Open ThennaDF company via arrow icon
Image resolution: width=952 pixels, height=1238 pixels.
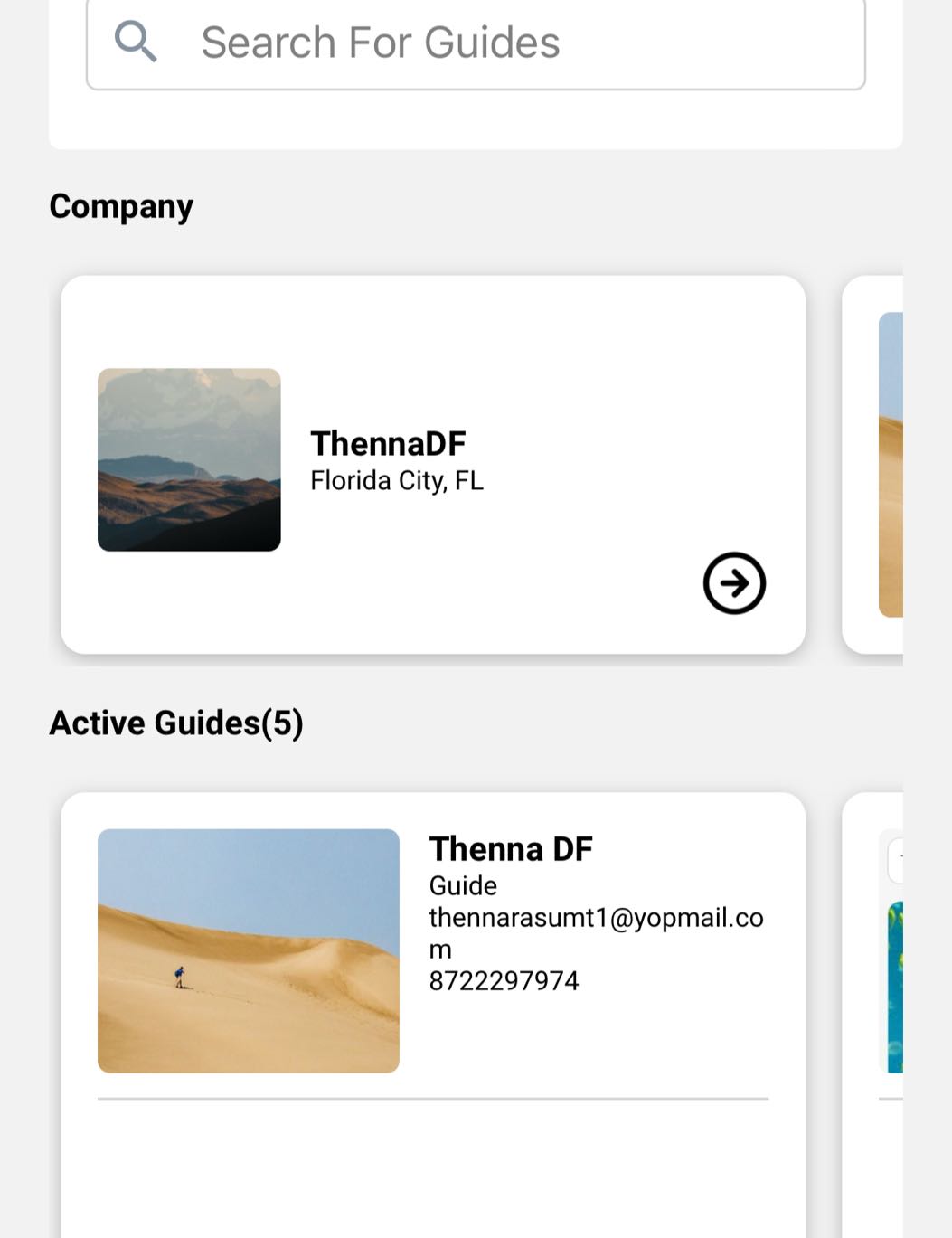[734, 583]
